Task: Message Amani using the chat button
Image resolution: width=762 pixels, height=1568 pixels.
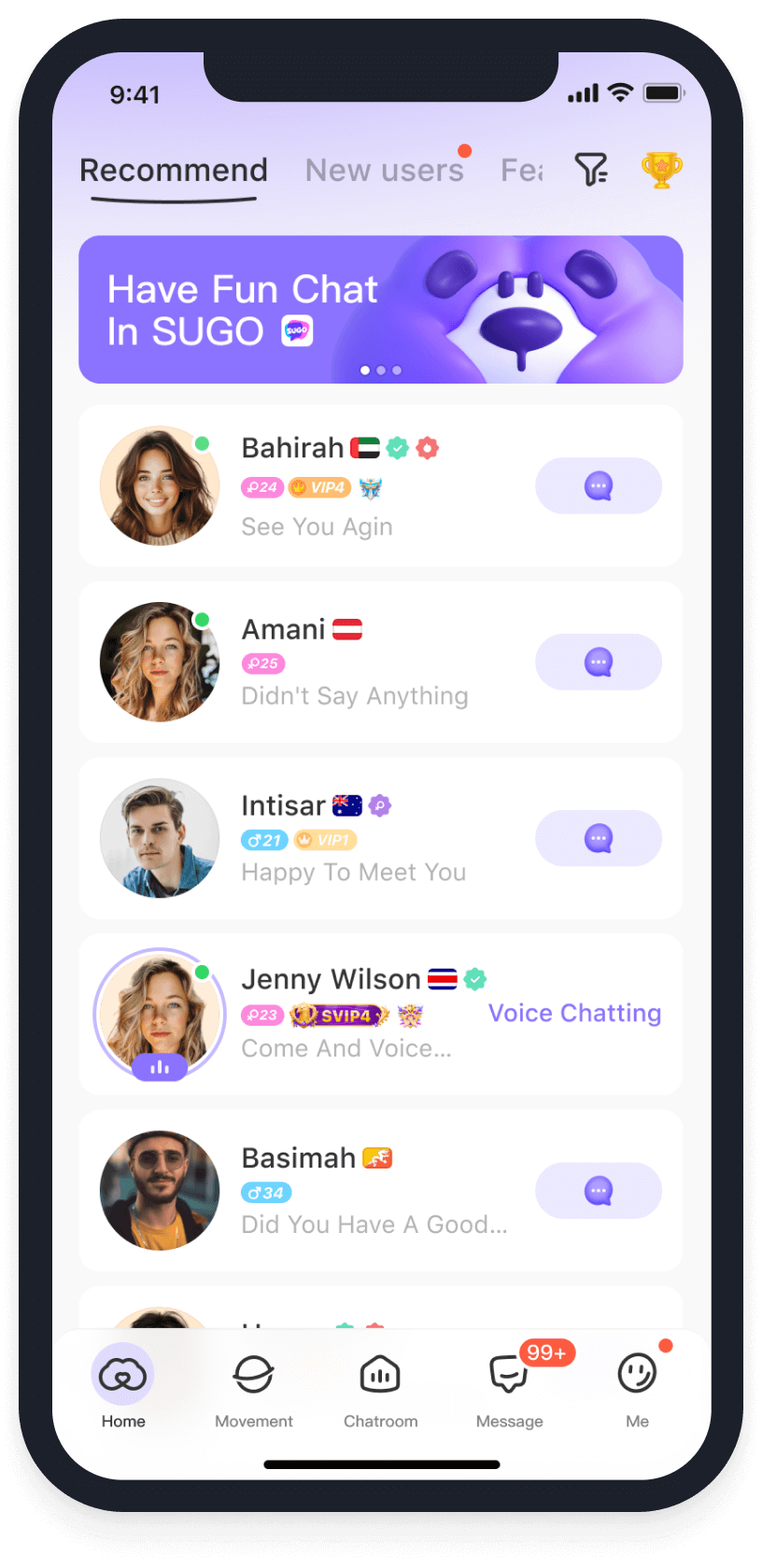Action: click(x=598, y=662)
